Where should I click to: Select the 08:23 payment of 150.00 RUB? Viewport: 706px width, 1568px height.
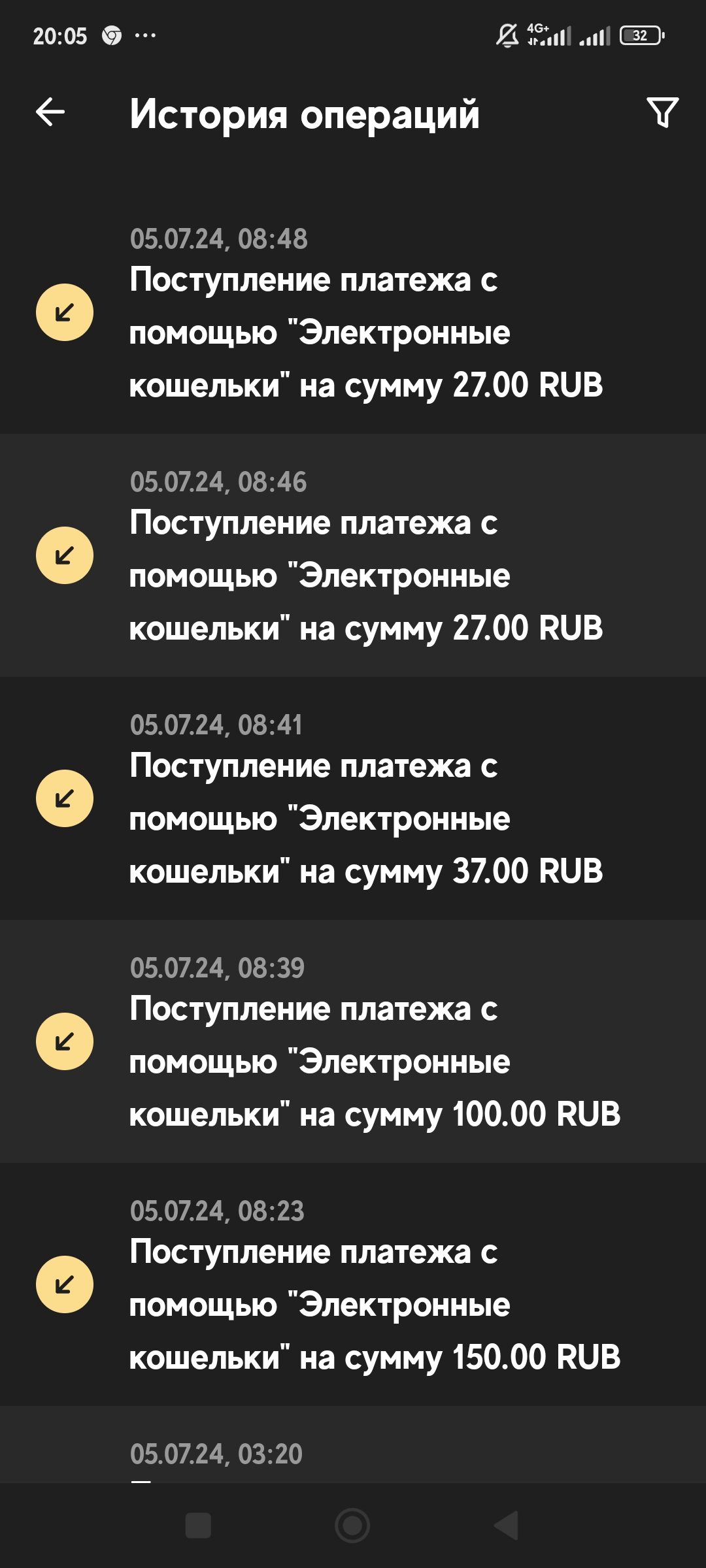coord(353,1286)
